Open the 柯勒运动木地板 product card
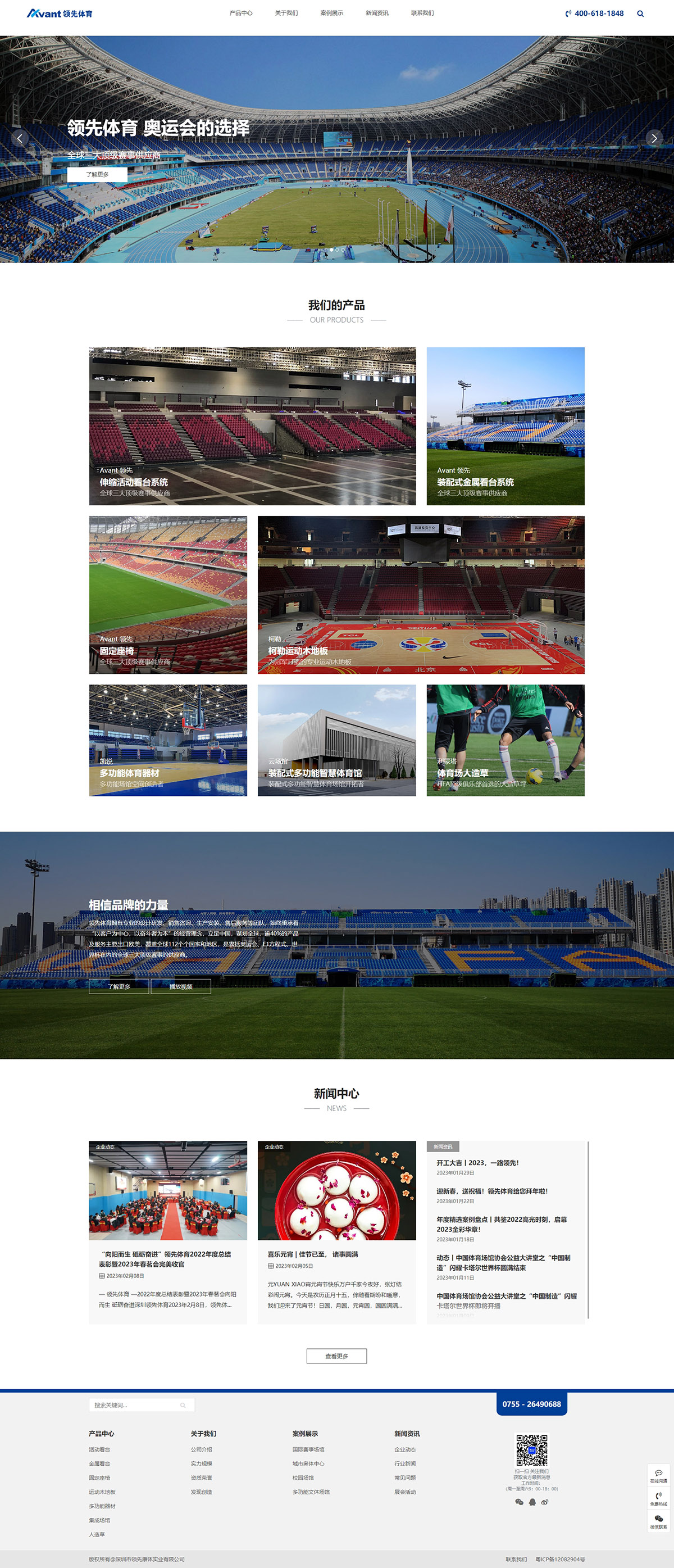The width and height of the screenshot is (674, 1568). pyautogui.click(x=421, y=595)
